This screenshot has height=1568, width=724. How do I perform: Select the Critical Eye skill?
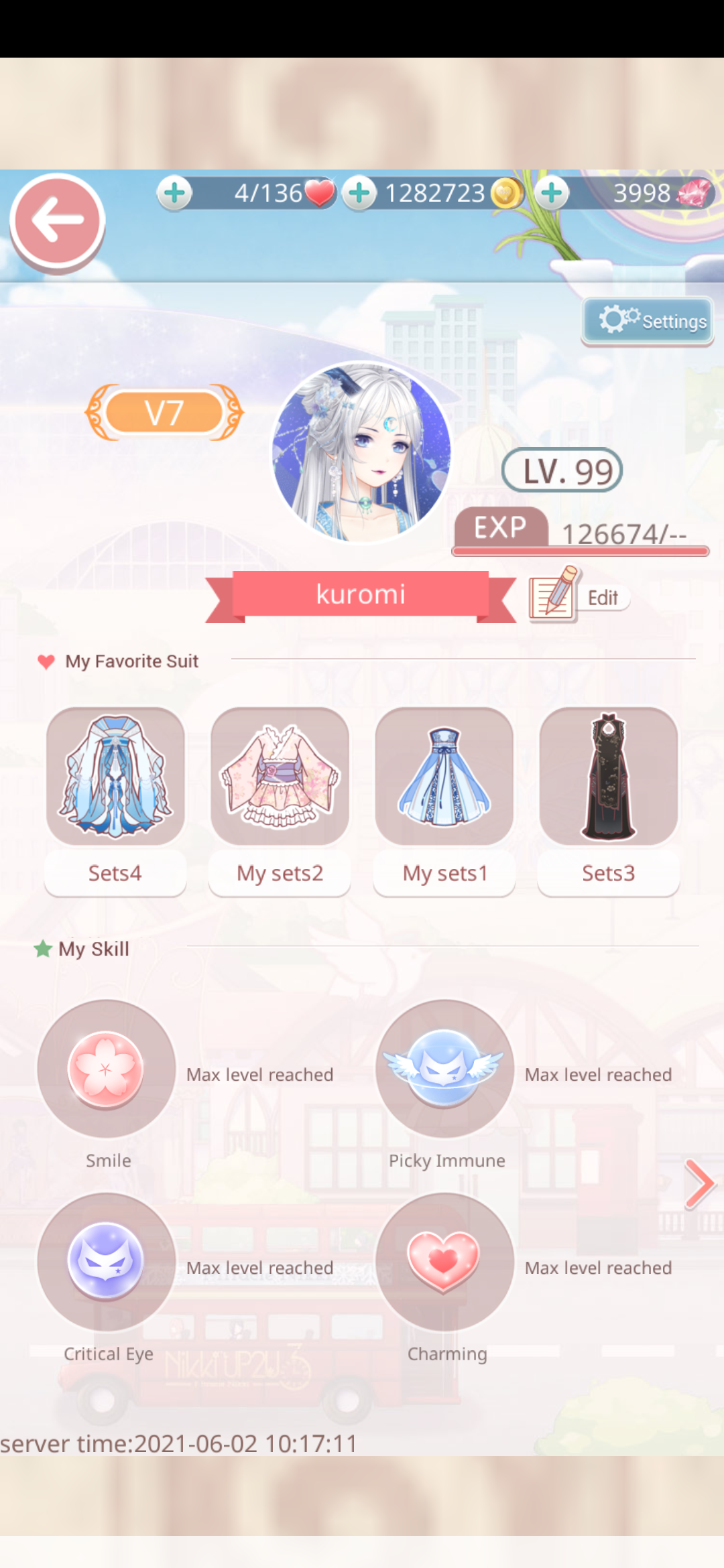(x=106, y=1261)
